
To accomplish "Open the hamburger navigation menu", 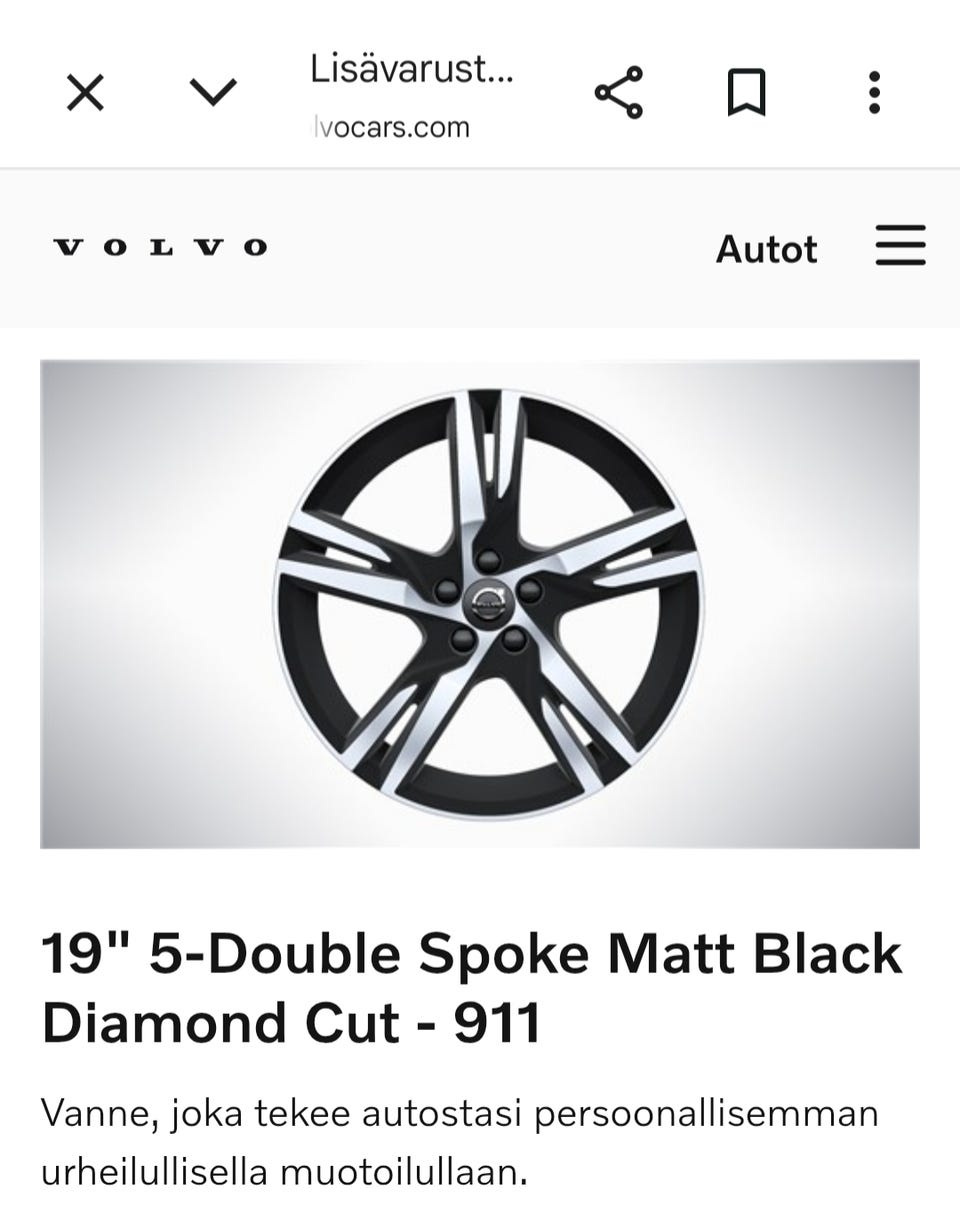I will (900, 246).
